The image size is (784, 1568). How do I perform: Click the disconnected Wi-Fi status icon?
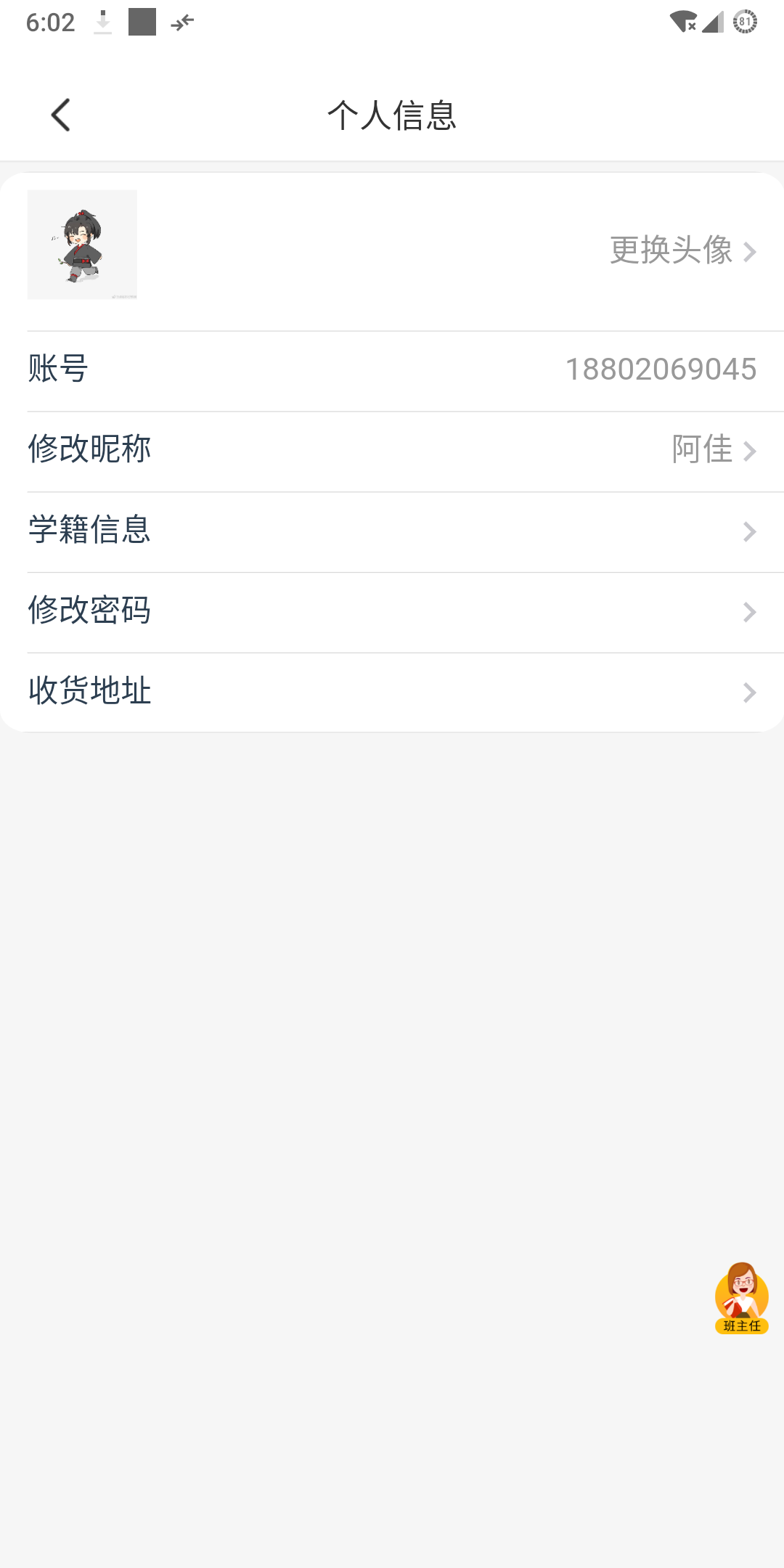click(681, 22)
